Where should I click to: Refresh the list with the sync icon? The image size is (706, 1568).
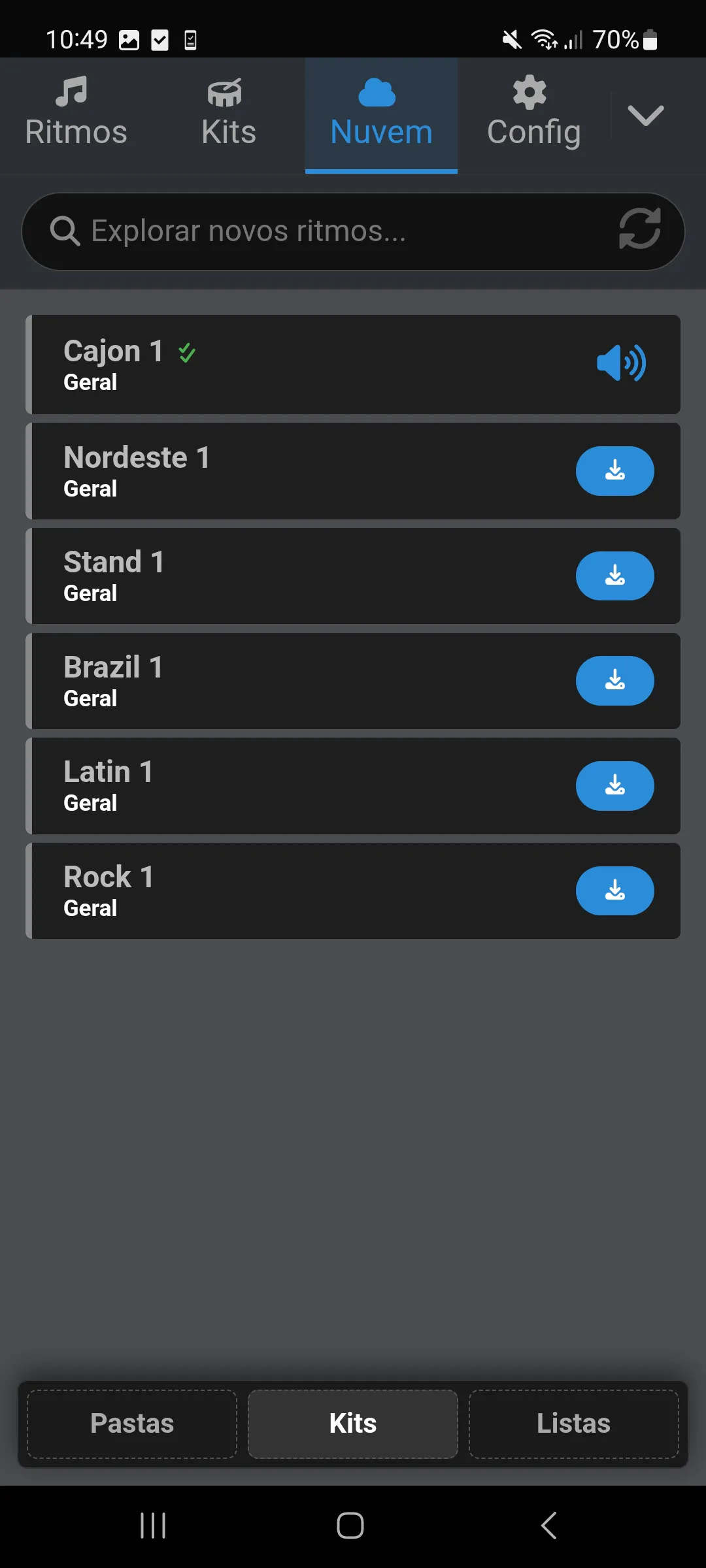point(640,229)
